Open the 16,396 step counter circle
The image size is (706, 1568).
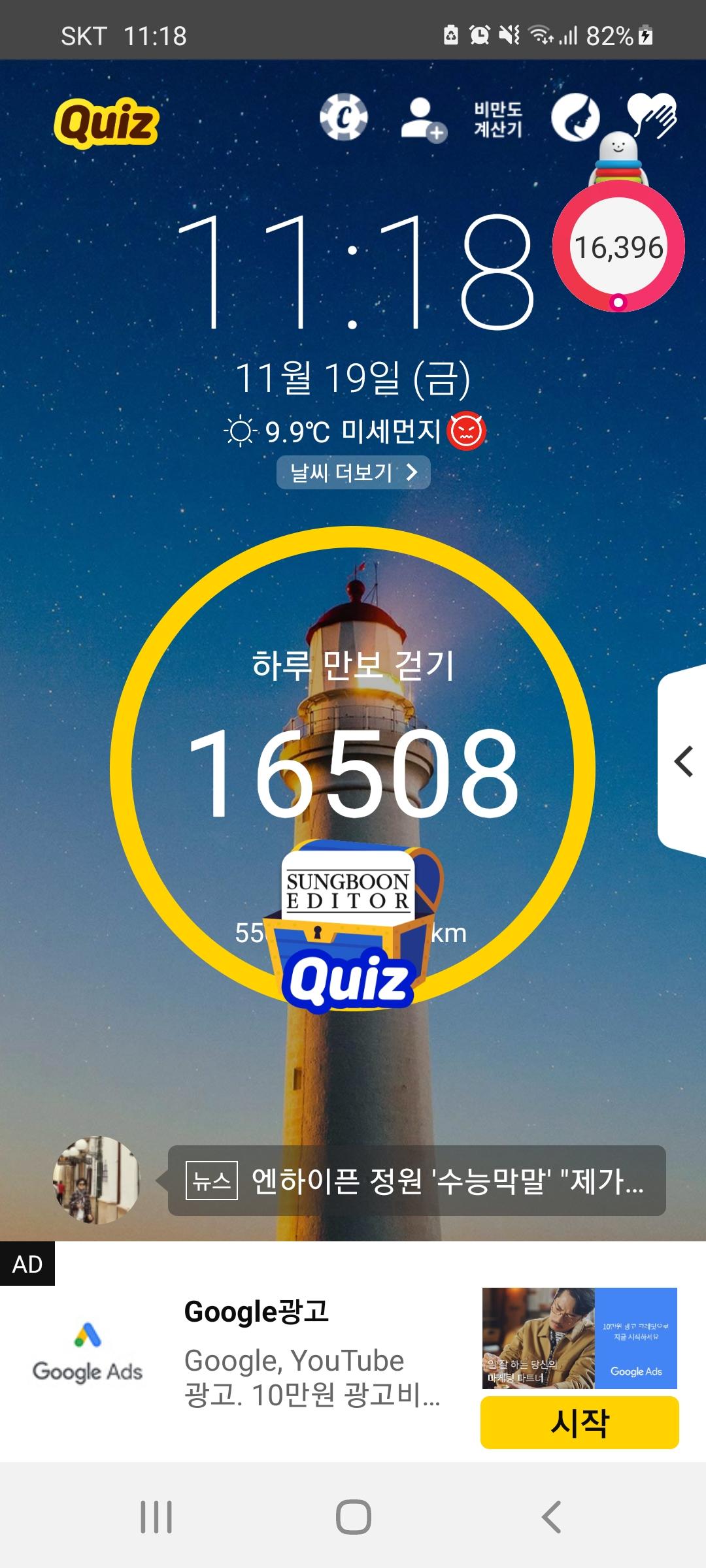[x=618, y=247]
